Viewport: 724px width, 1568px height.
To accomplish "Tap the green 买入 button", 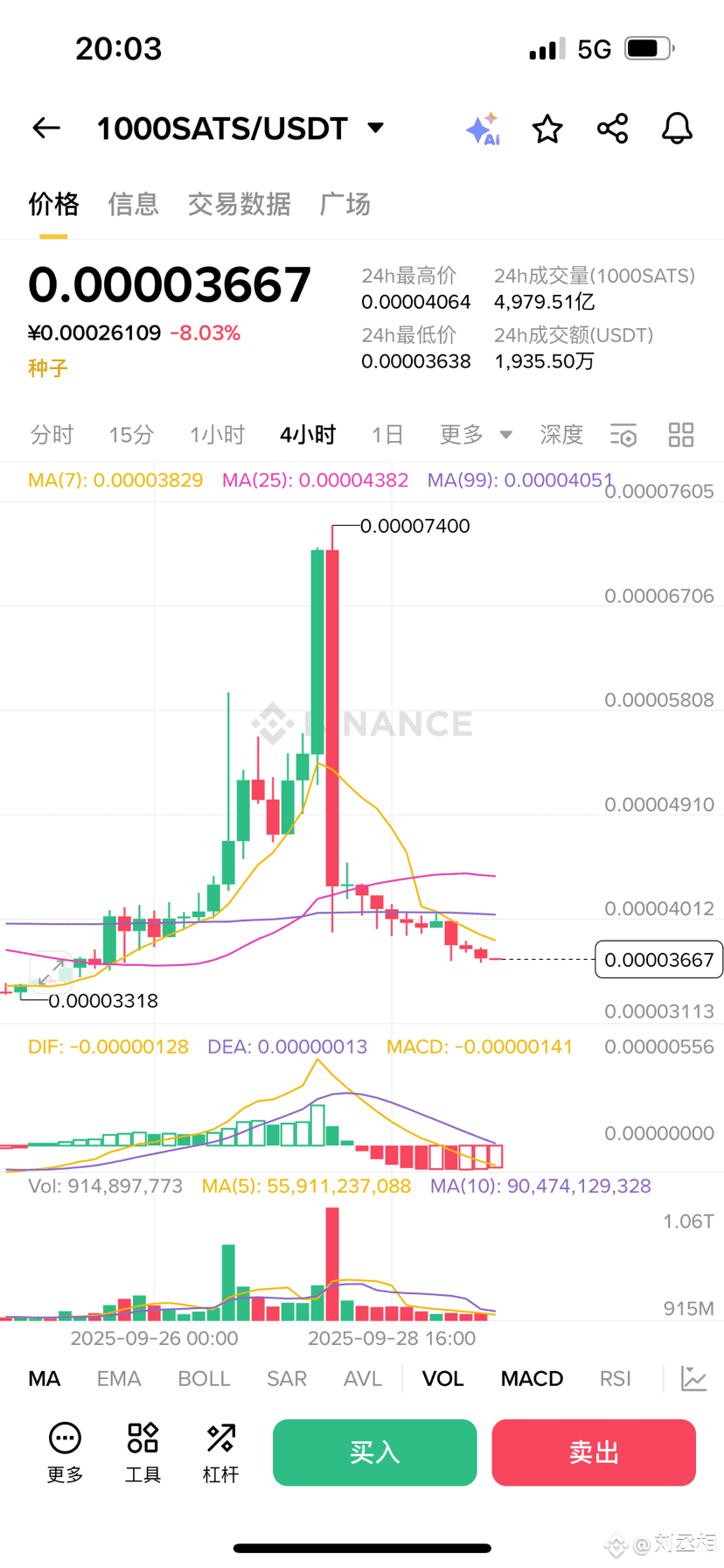I will pyautogui.click(x=374, y=1452).
